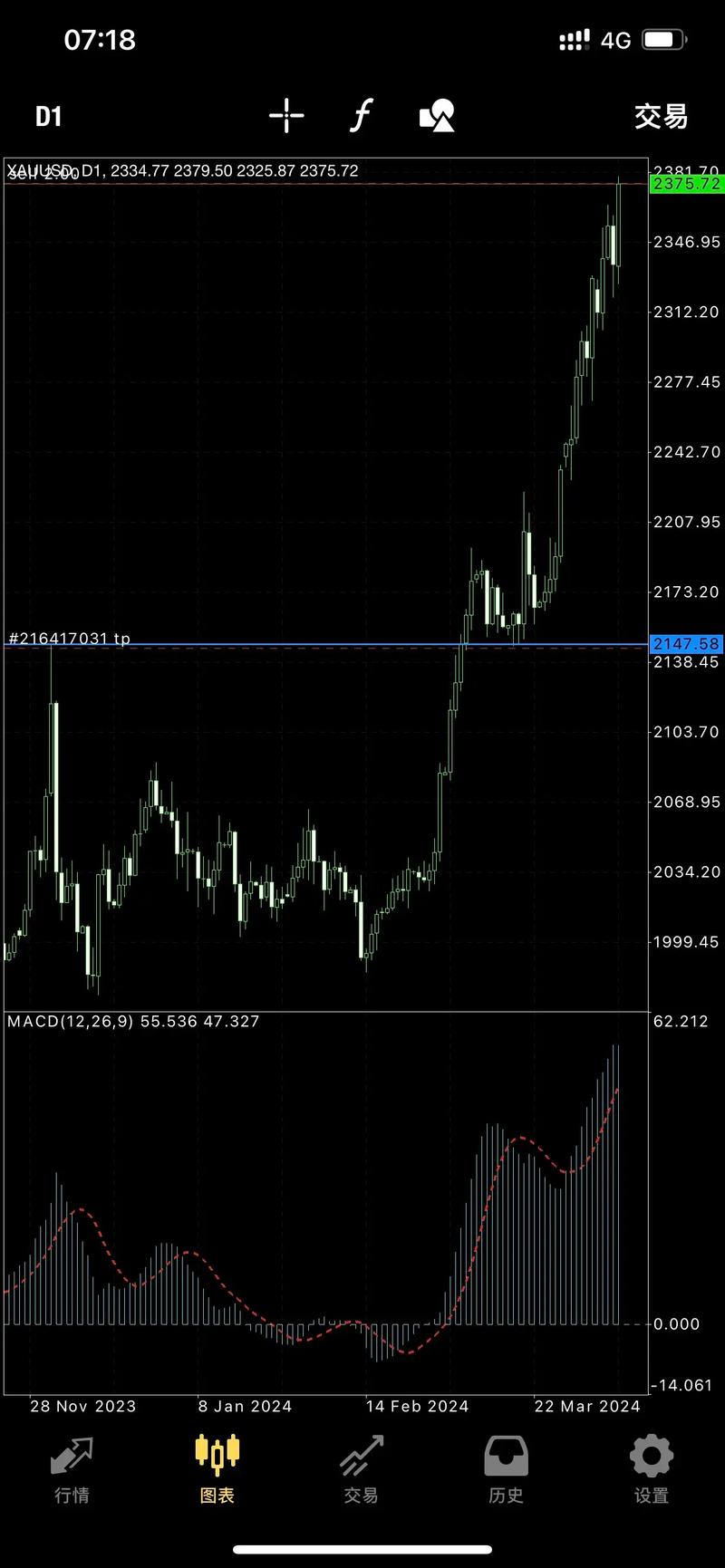Select the 图表 chart tab

point(217,1469)
